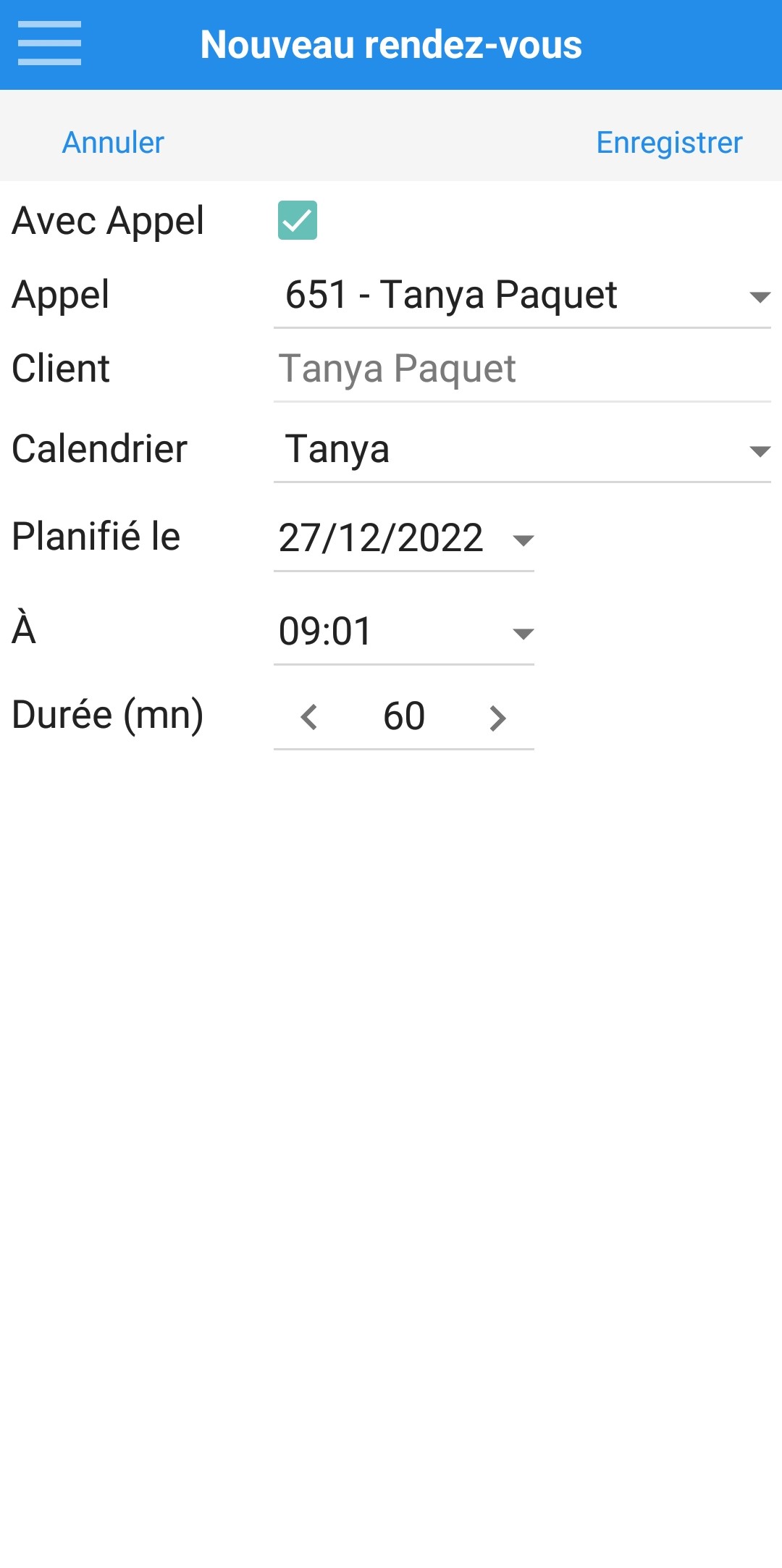Viewport: 782px width, 1568px height.
Task: Select the Client field Tanya Paquet
Action: [x=522, y=369]
